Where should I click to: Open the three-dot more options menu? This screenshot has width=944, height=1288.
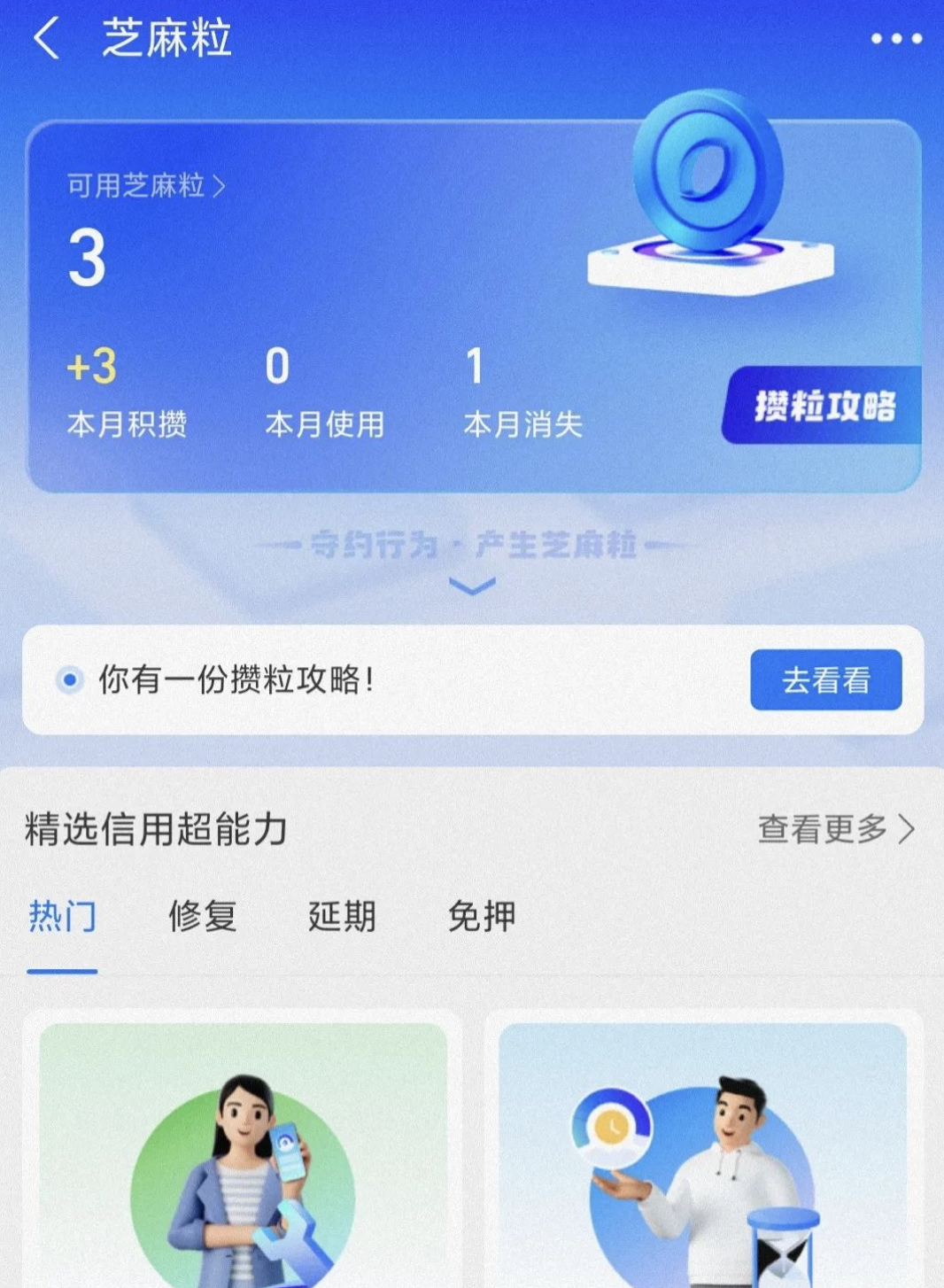[898, 39]
